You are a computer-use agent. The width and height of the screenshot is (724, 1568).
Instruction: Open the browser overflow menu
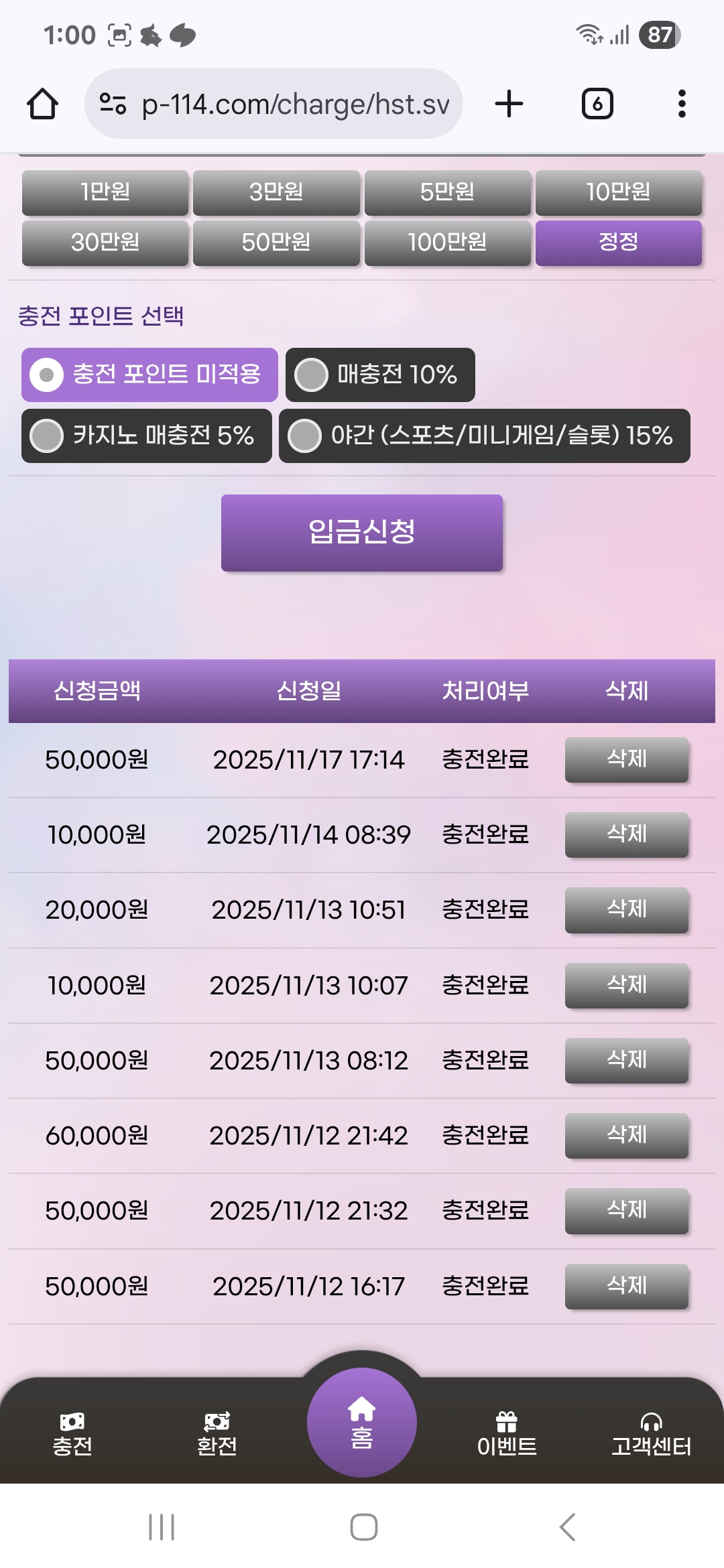click(x=682, y=104)
